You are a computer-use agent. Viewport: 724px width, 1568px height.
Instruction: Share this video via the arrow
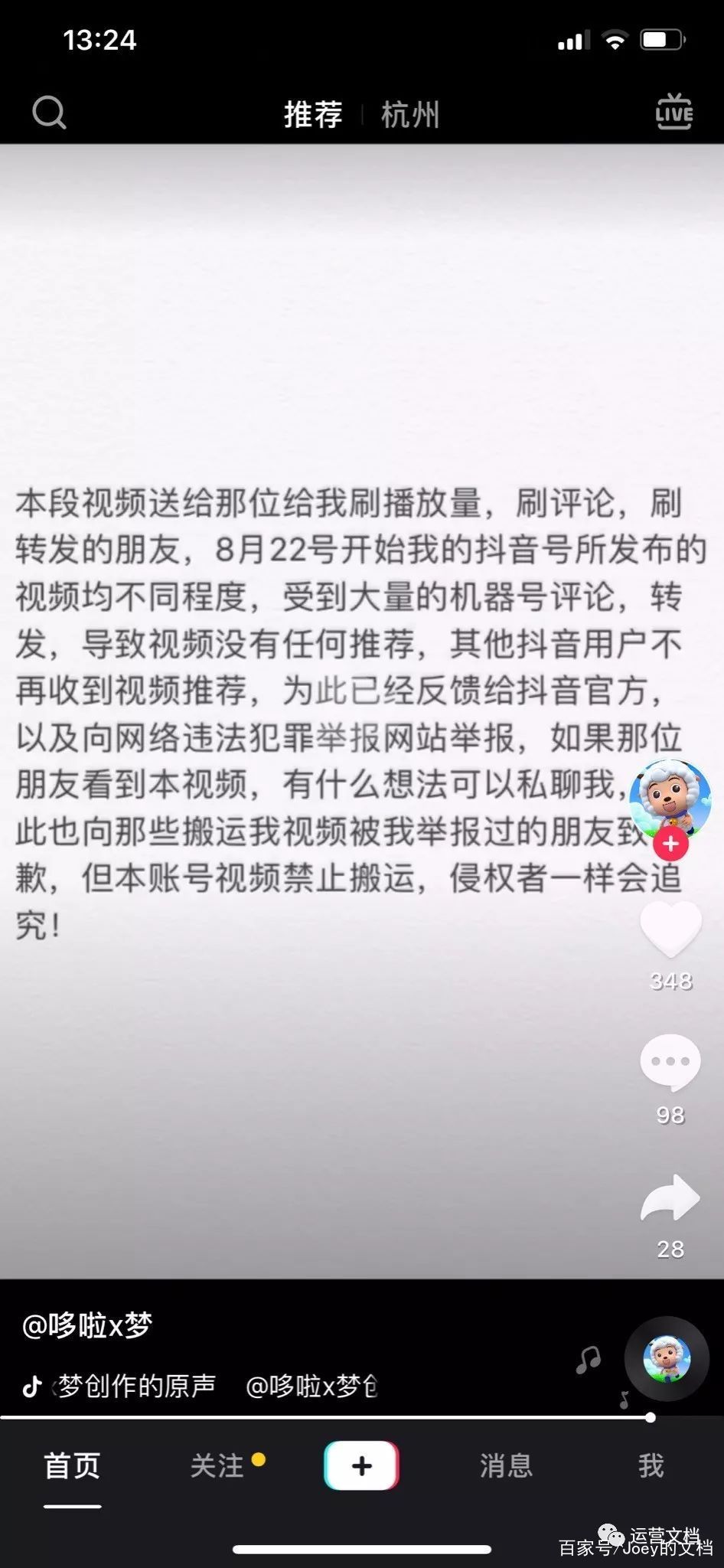pyautogui.click(x=670, y=1198)
